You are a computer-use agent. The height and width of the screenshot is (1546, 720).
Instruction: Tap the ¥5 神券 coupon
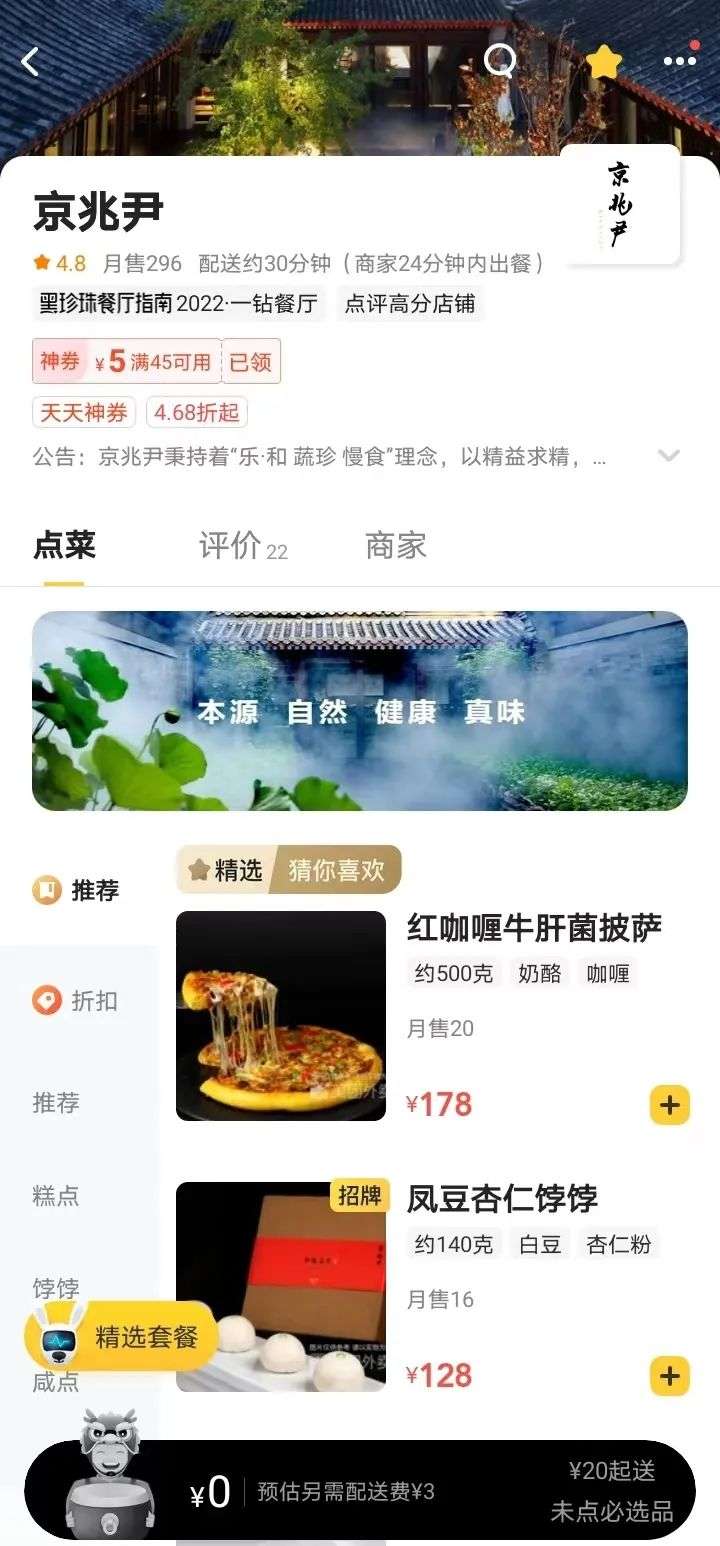(127, 361)
